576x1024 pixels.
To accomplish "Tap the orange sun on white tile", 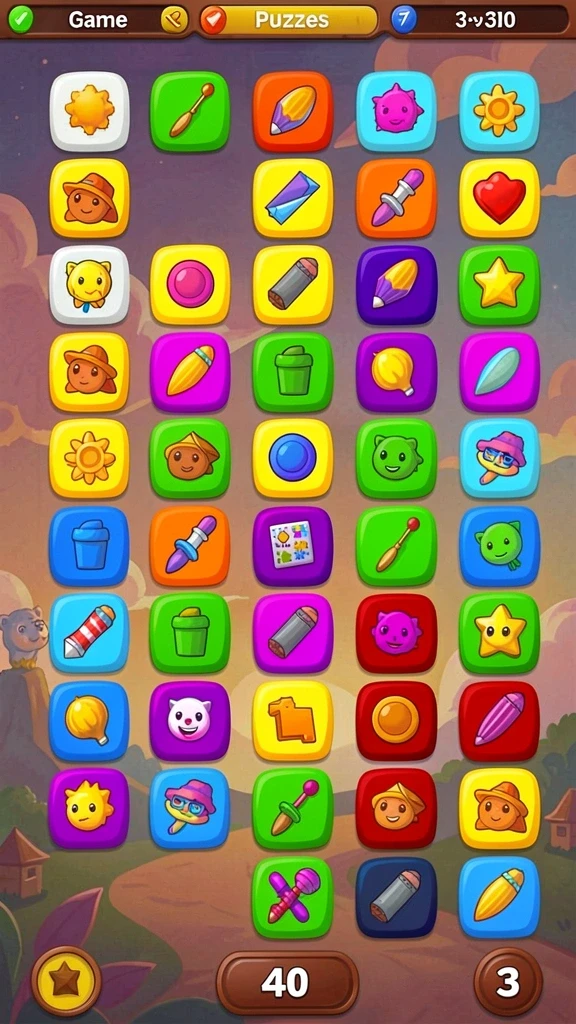I will tap(89, 111).
